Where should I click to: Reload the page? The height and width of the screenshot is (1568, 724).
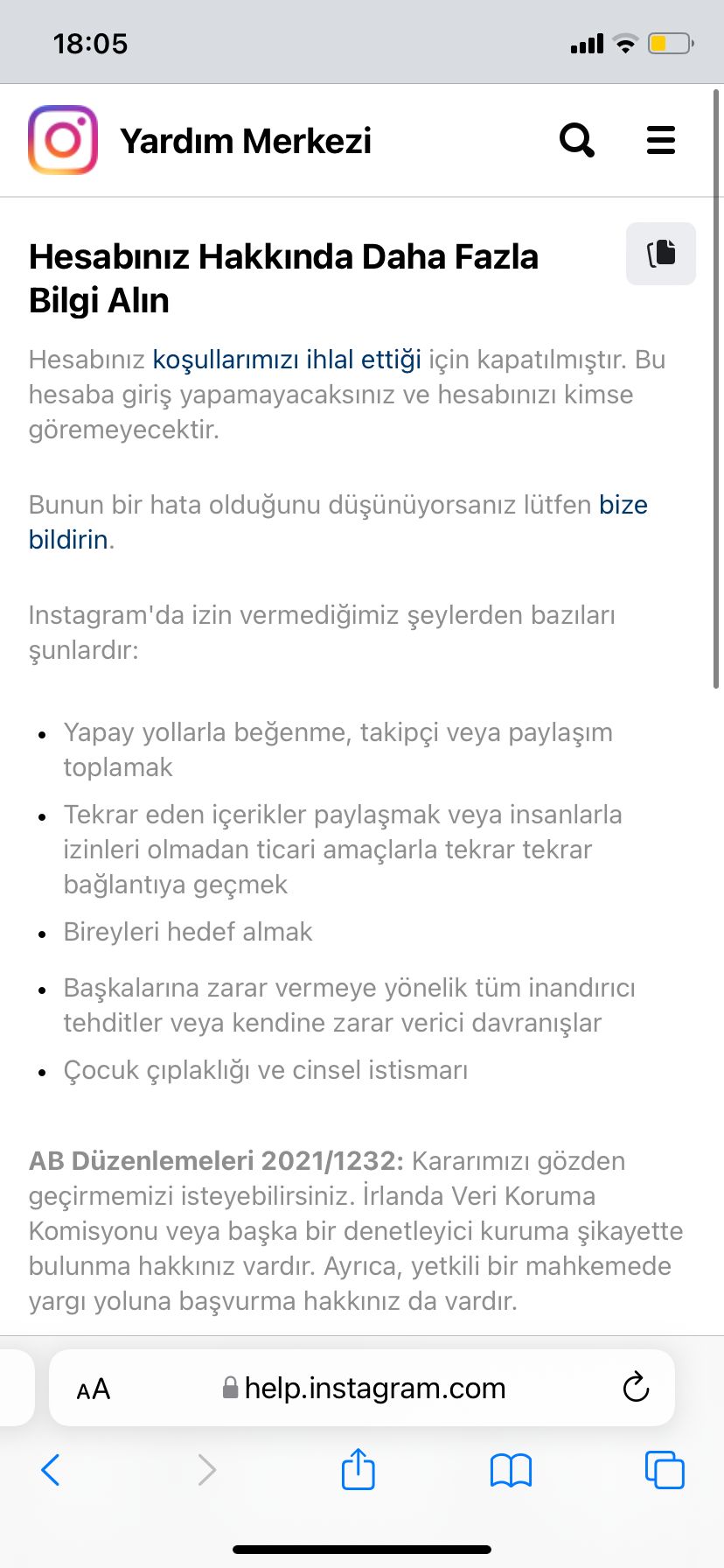pos(636,1388)
